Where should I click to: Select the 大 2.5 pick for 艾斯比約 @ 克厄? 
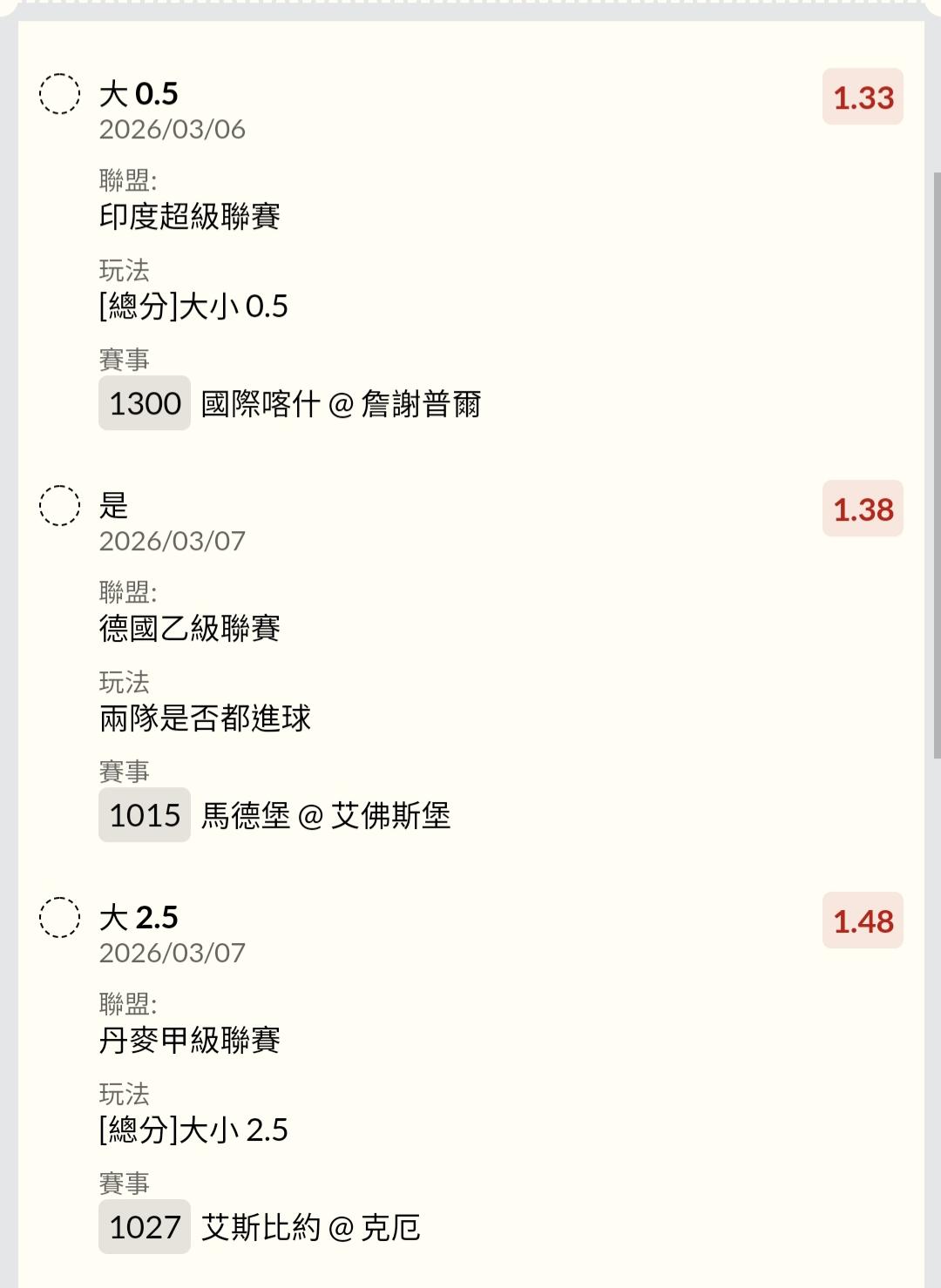60,918
